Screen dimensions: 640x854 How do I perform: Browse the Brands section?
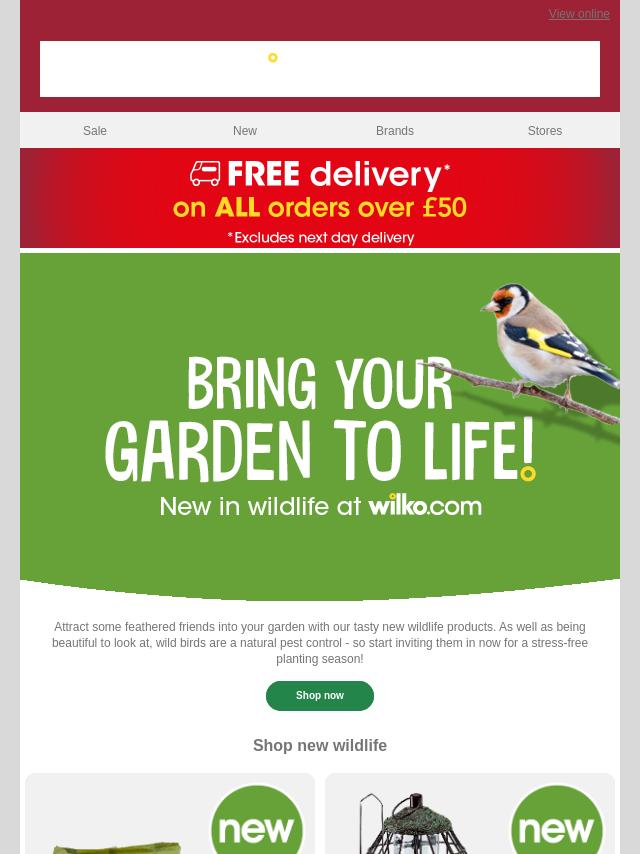395,131
